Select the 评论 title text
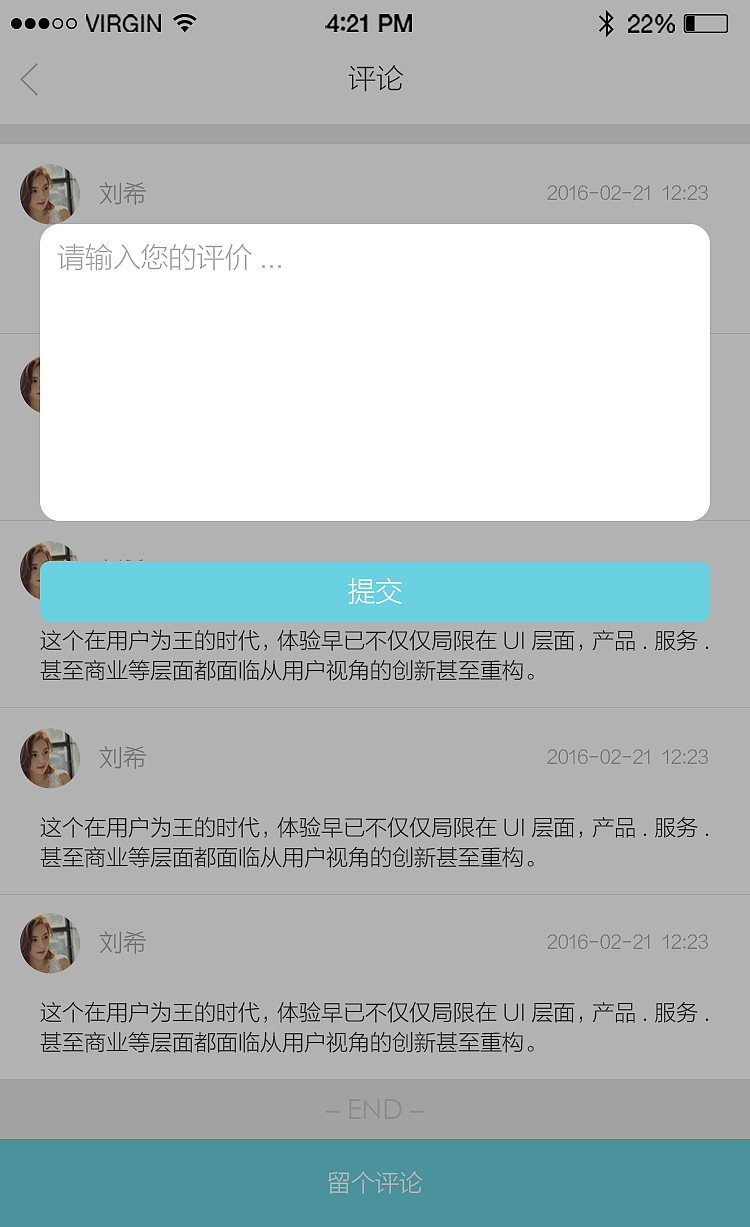This screenshot has width=750, height=1227. (375, 79)
